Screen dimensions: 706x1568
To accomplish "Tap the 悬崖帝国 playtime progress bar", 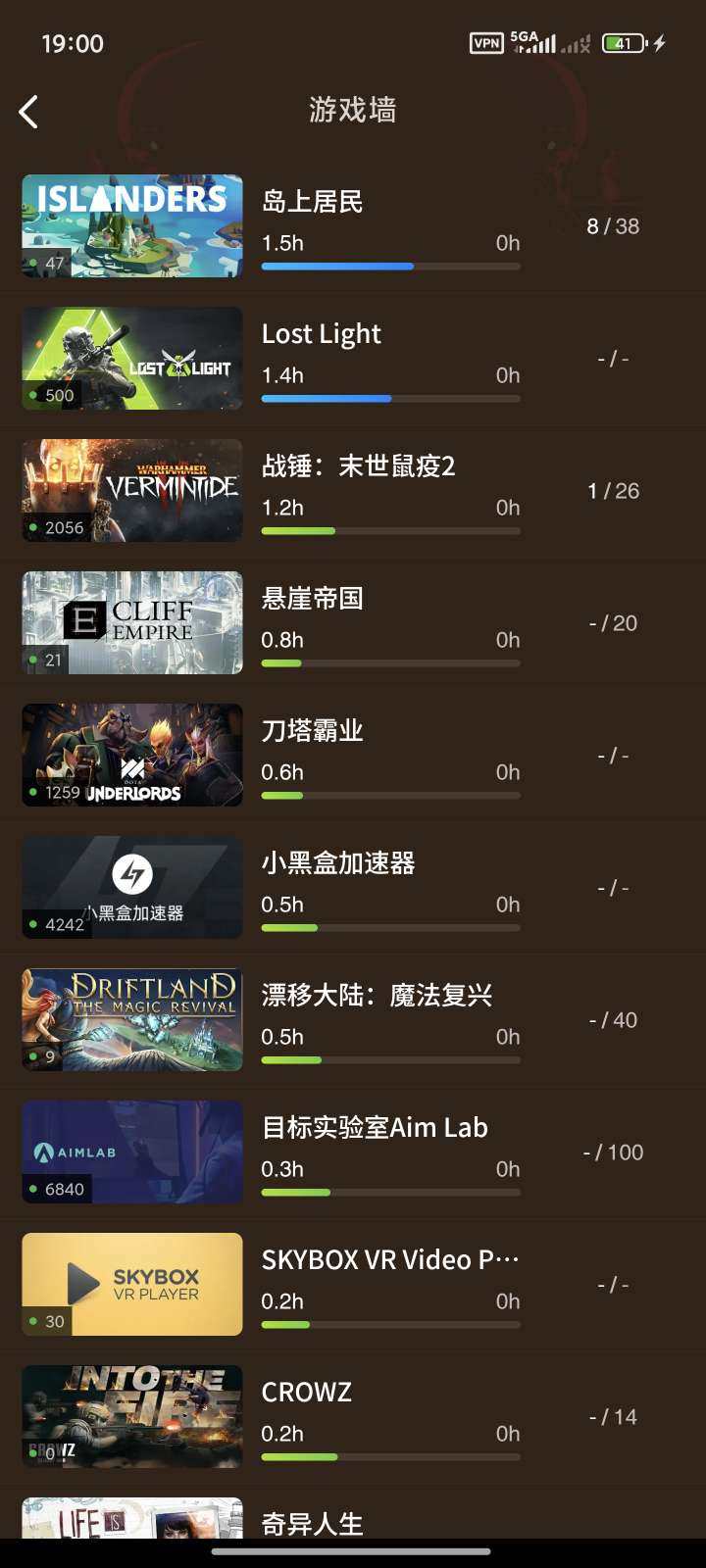I will [389, 662].
